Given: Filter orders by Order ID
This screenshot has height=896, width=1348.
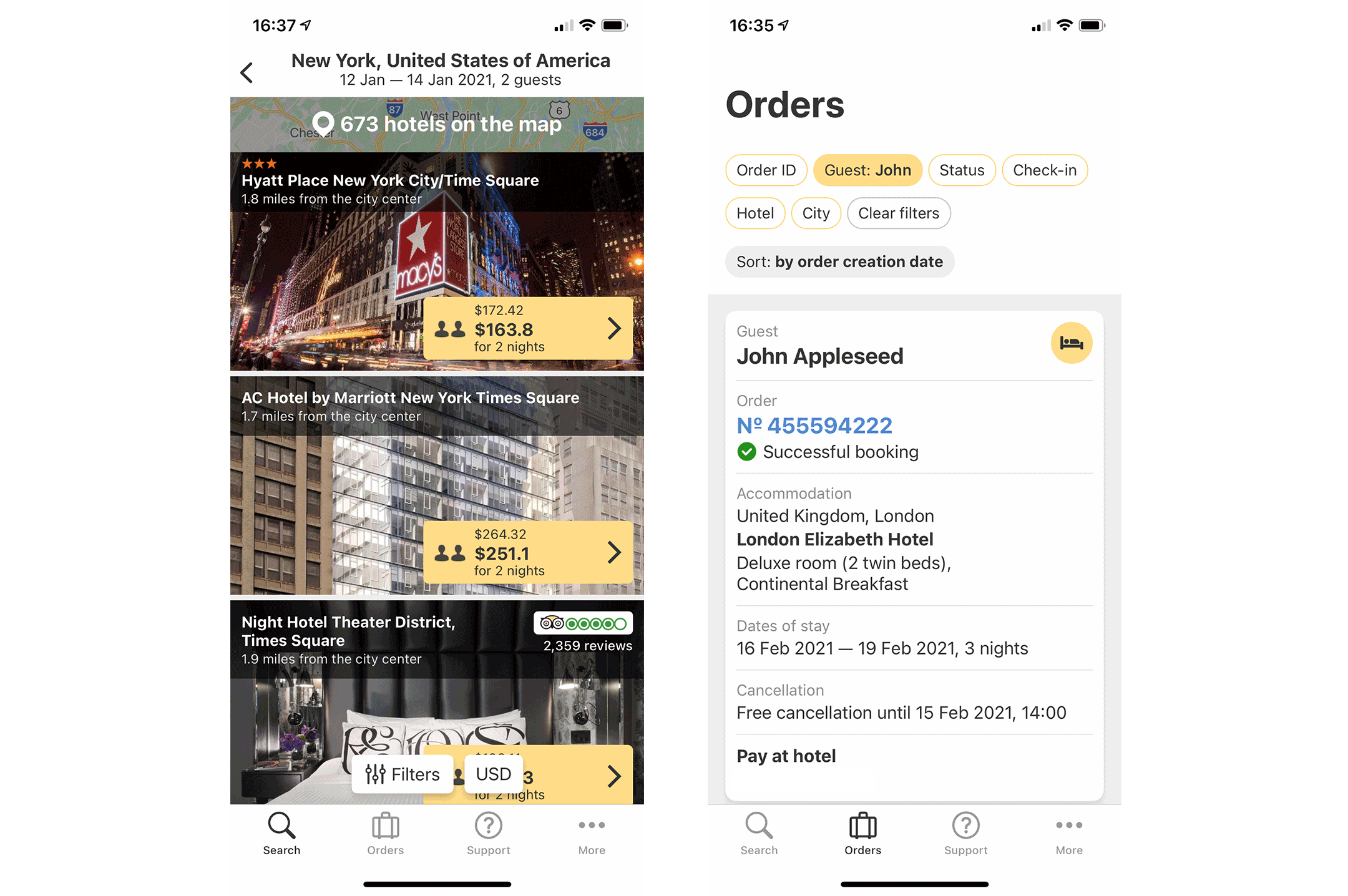Looking at the screenshot, I should 766,170.
